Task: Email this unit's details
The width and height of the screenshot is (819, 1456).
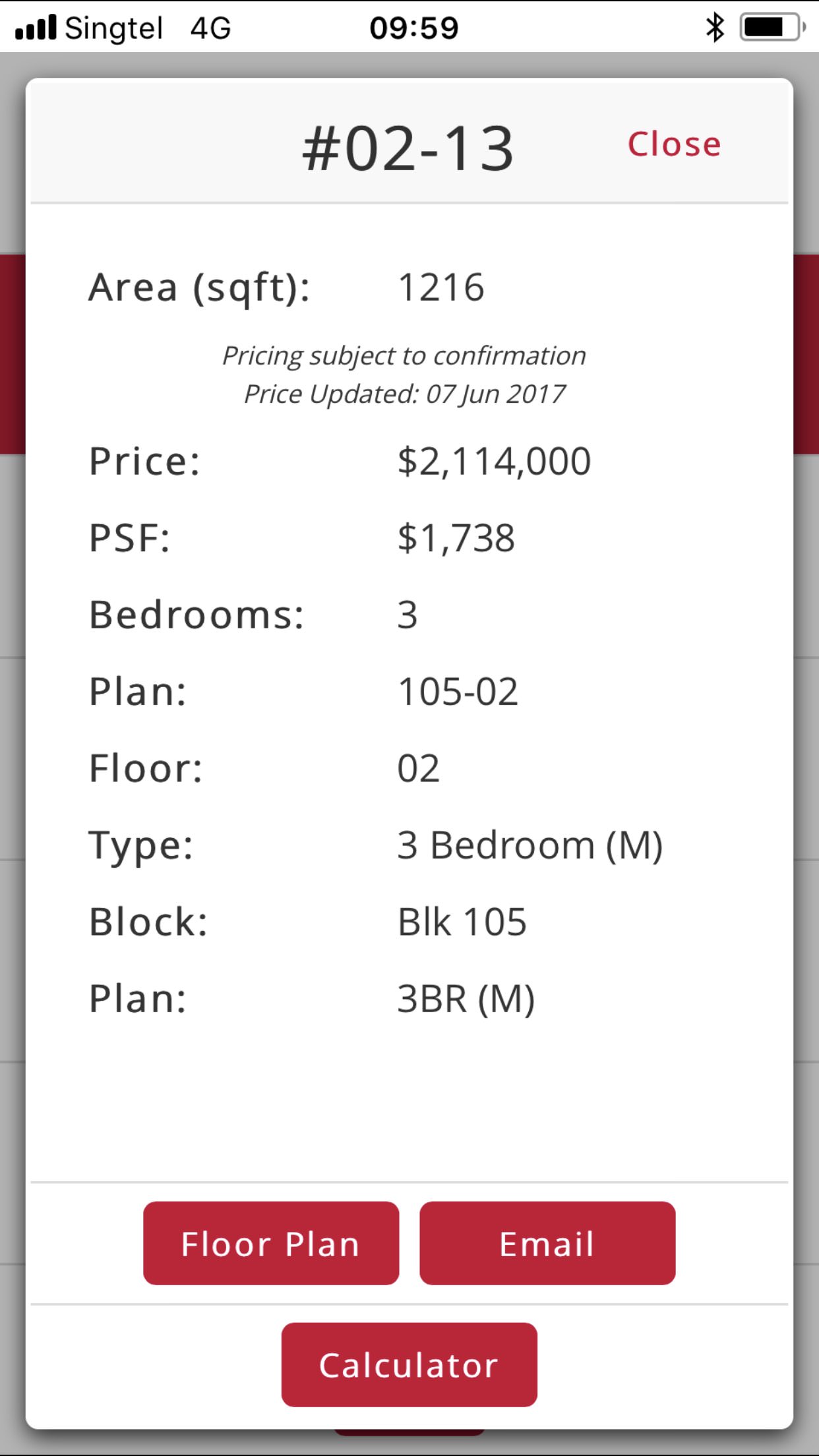Action: [547, 1243]
